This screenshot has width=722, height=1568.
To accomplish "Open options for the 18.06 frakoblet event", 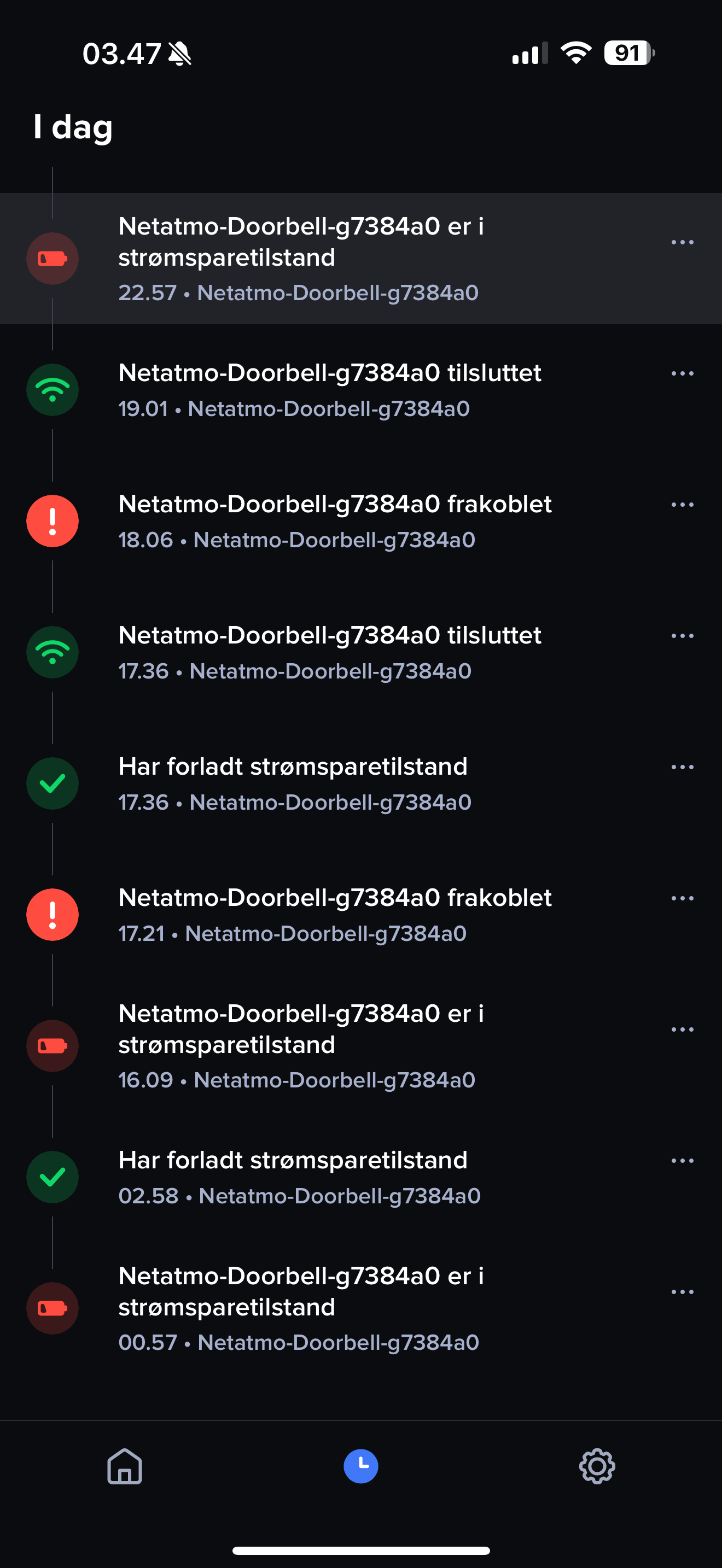I will [682, 505].
